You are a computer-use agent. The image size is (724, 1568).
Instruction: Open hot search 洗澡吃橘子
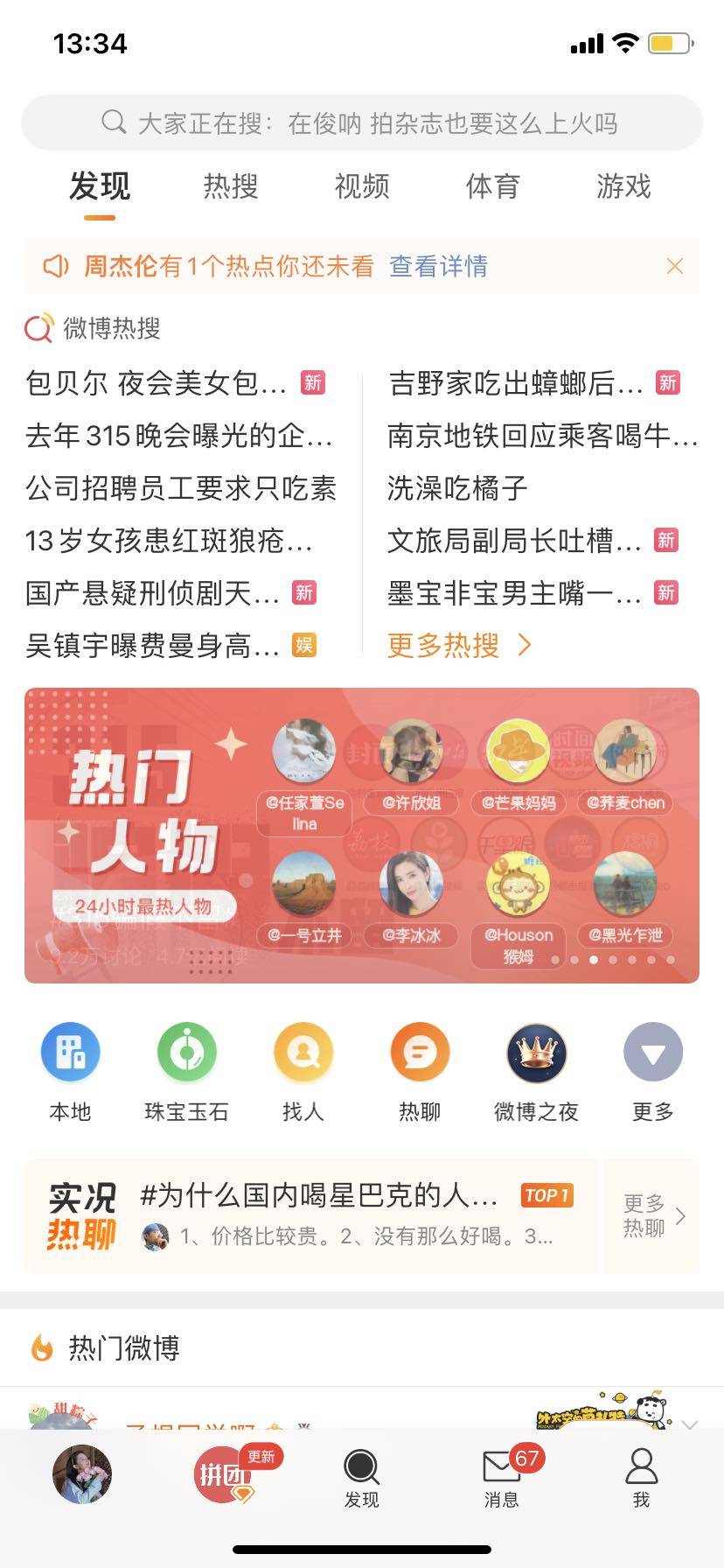pyautogui.click(x=457, y=488)
